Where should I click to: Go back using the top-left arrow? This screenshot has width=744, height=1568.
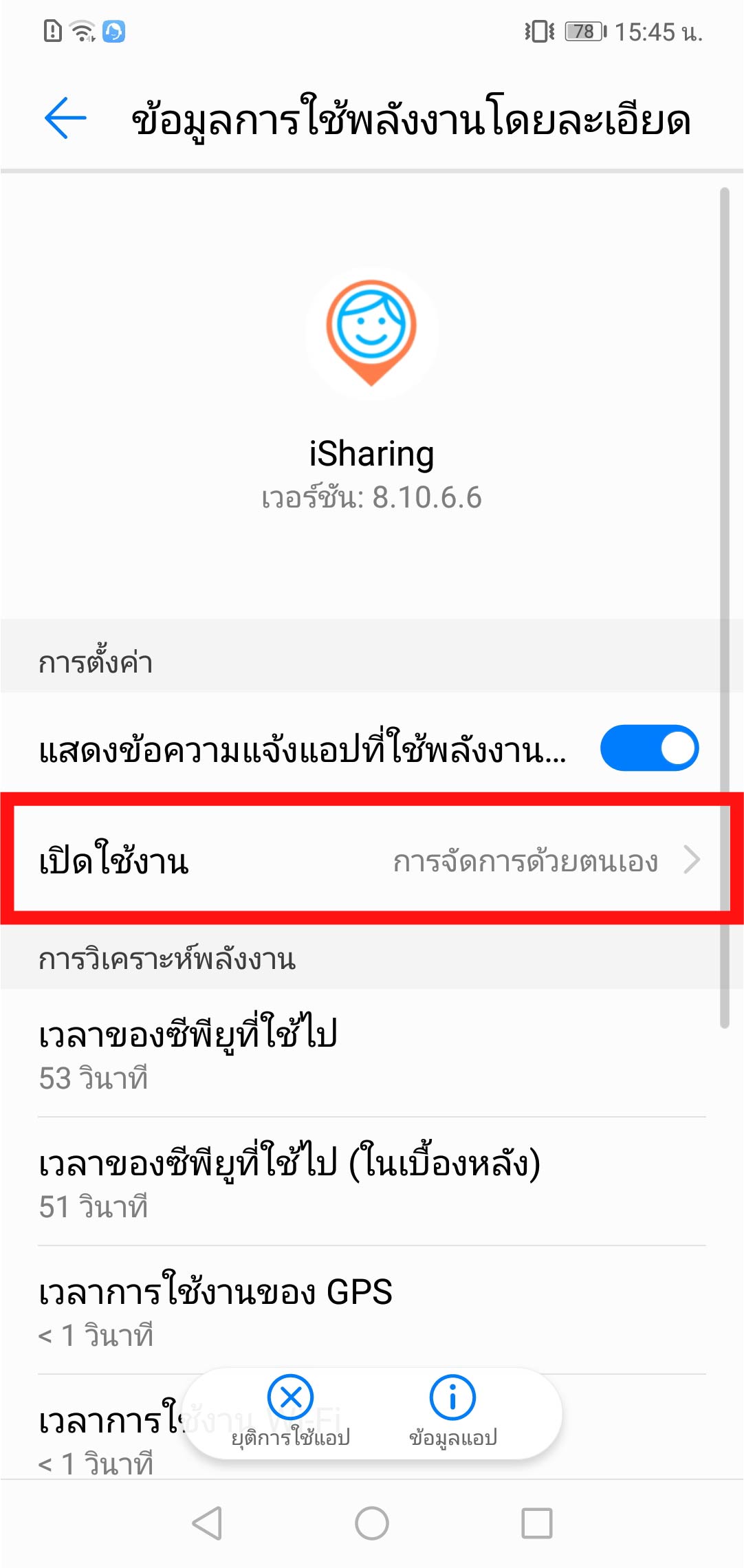point(65,118)
